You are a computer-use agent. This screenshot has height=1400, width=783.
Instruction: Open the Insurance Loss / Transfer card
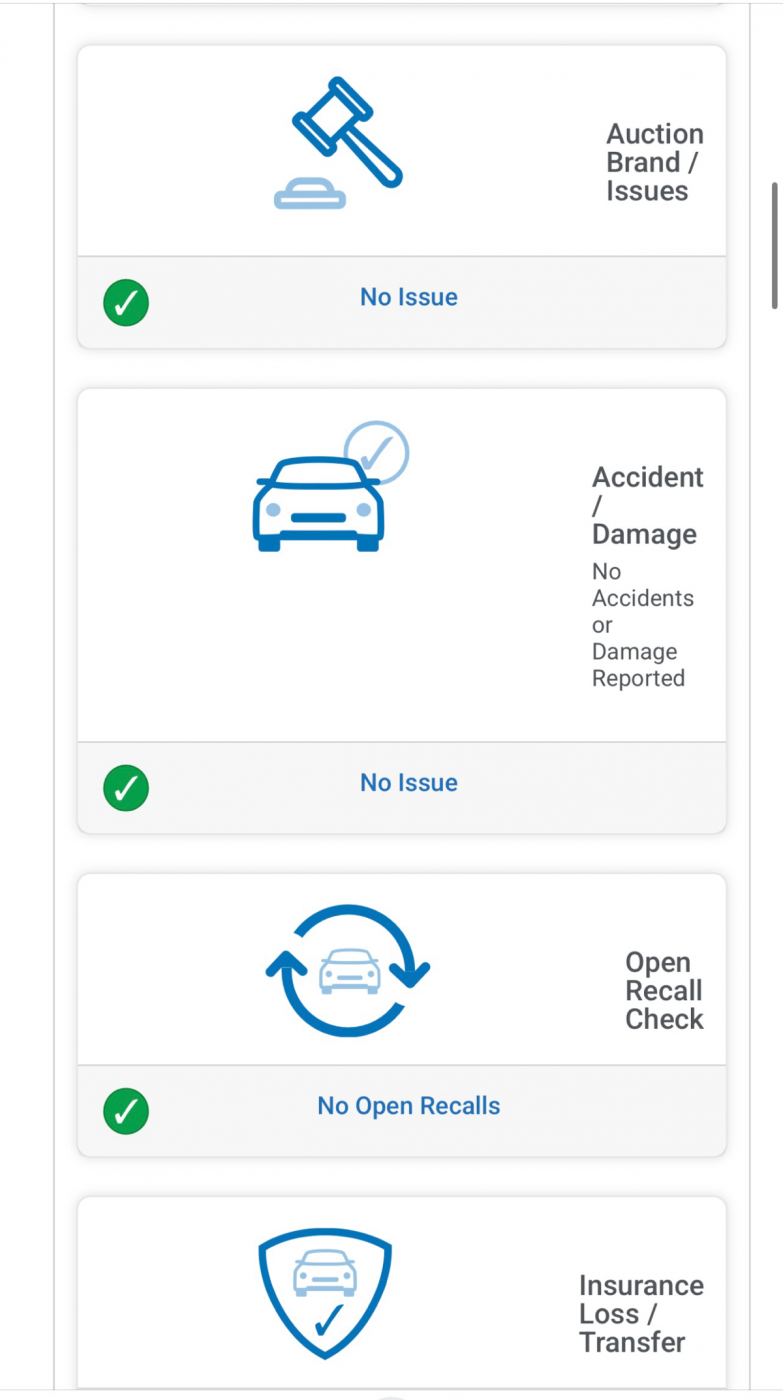tap(402, 1295)
